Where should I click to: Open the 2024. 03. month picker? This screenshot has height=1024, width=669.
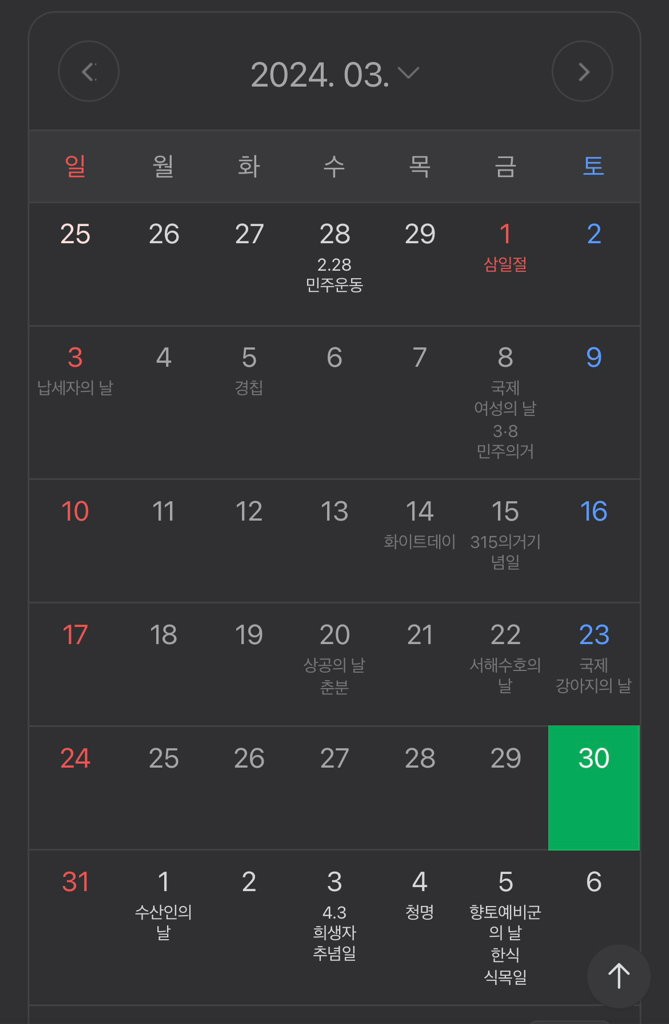click(x=334, y=74)
